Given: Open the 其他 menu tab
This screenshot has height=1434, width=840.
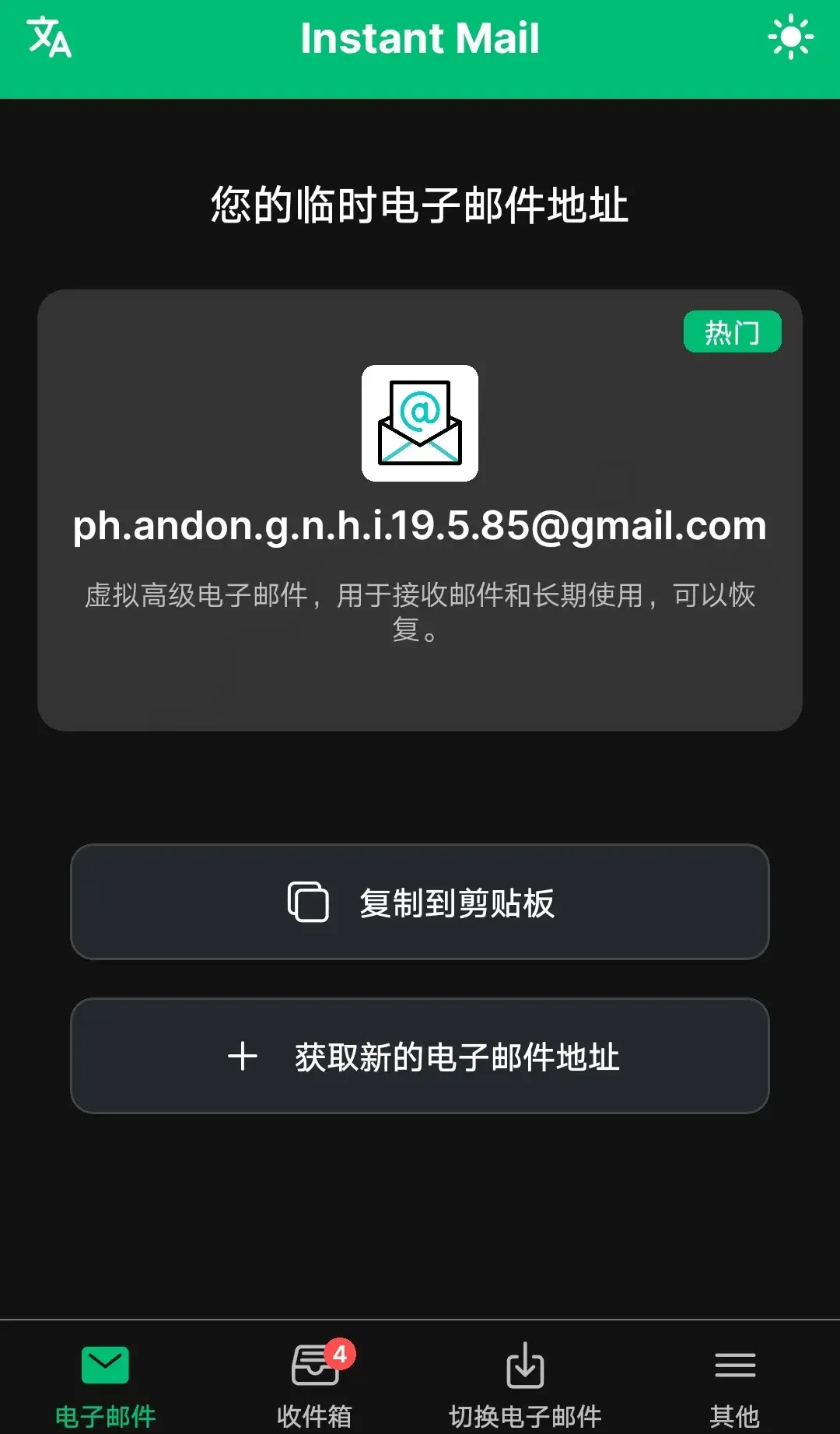Looking at the screenshot, I should [734, 1383].
